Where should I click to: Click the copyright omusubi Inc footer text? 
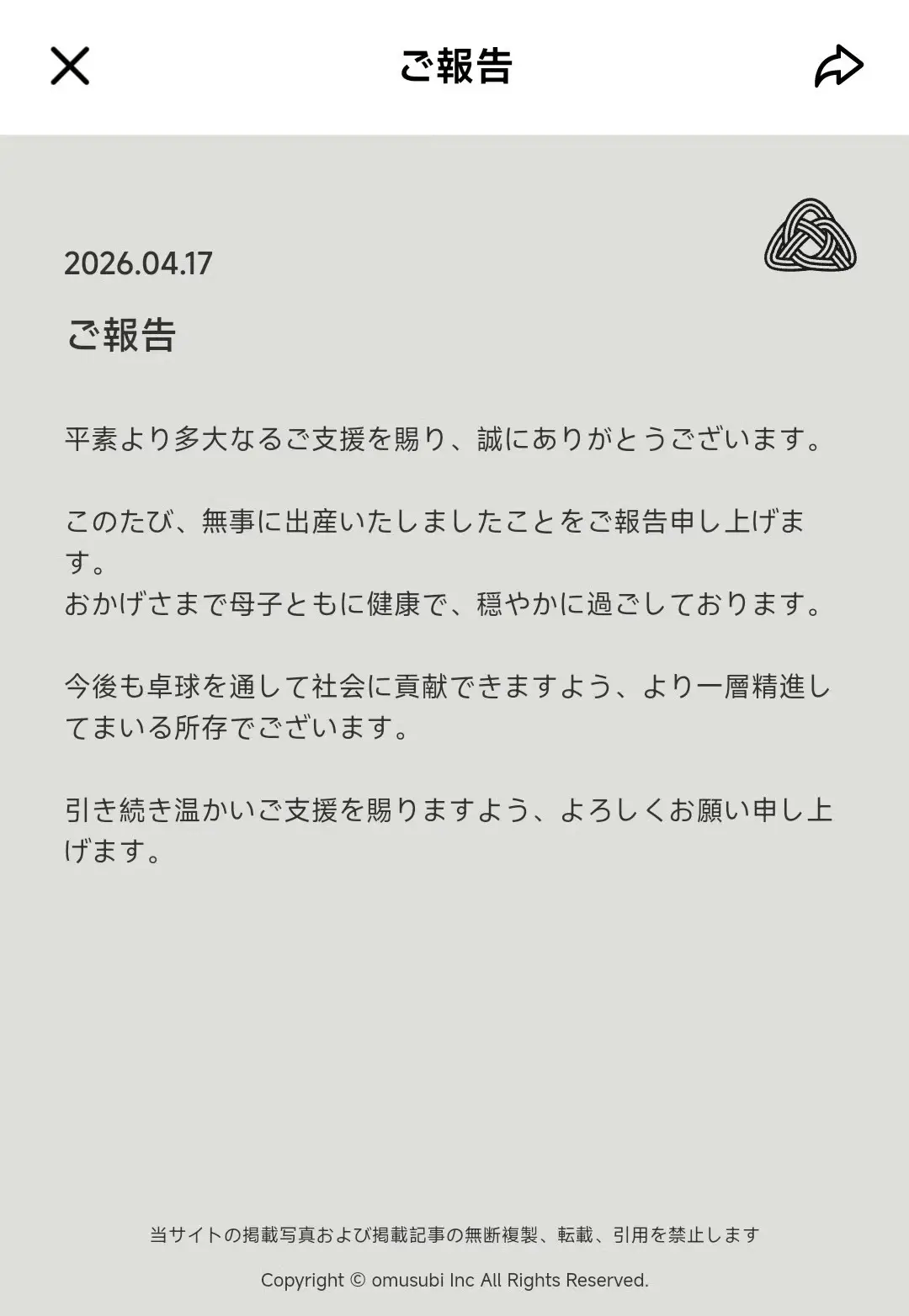click(x=454, y=1282)
